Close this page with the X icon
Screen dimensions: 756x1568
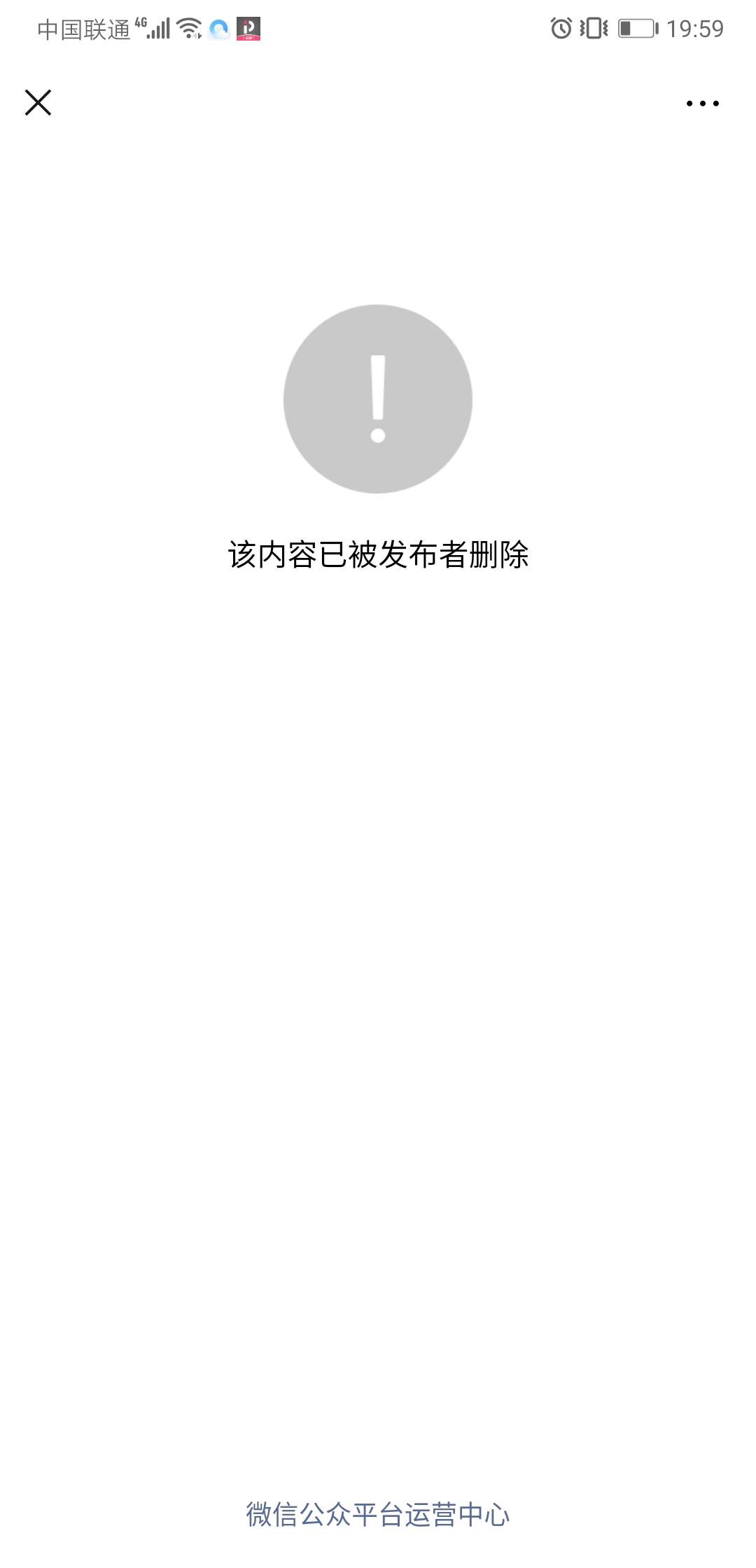click(x=38, y=102)
